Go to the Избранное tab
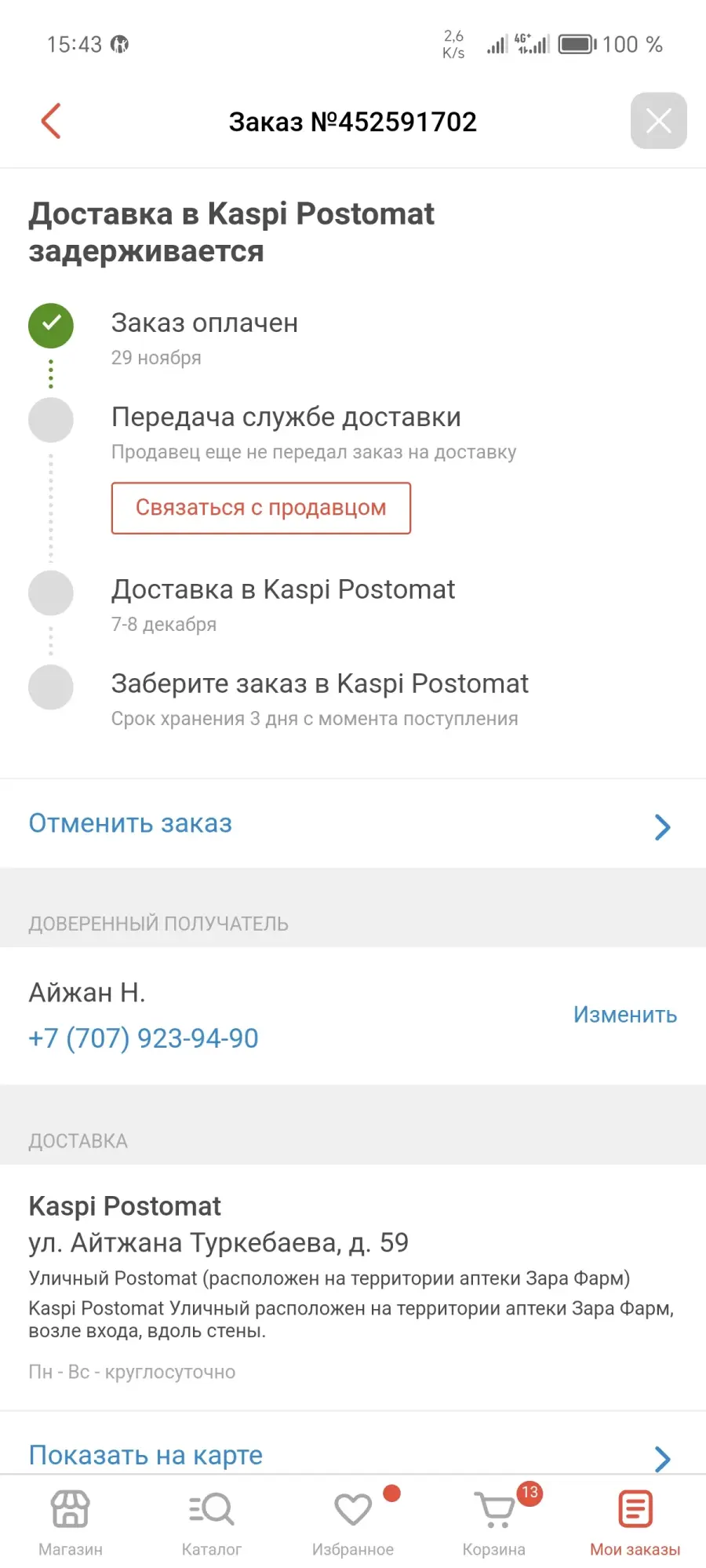 coord(353,1522)
